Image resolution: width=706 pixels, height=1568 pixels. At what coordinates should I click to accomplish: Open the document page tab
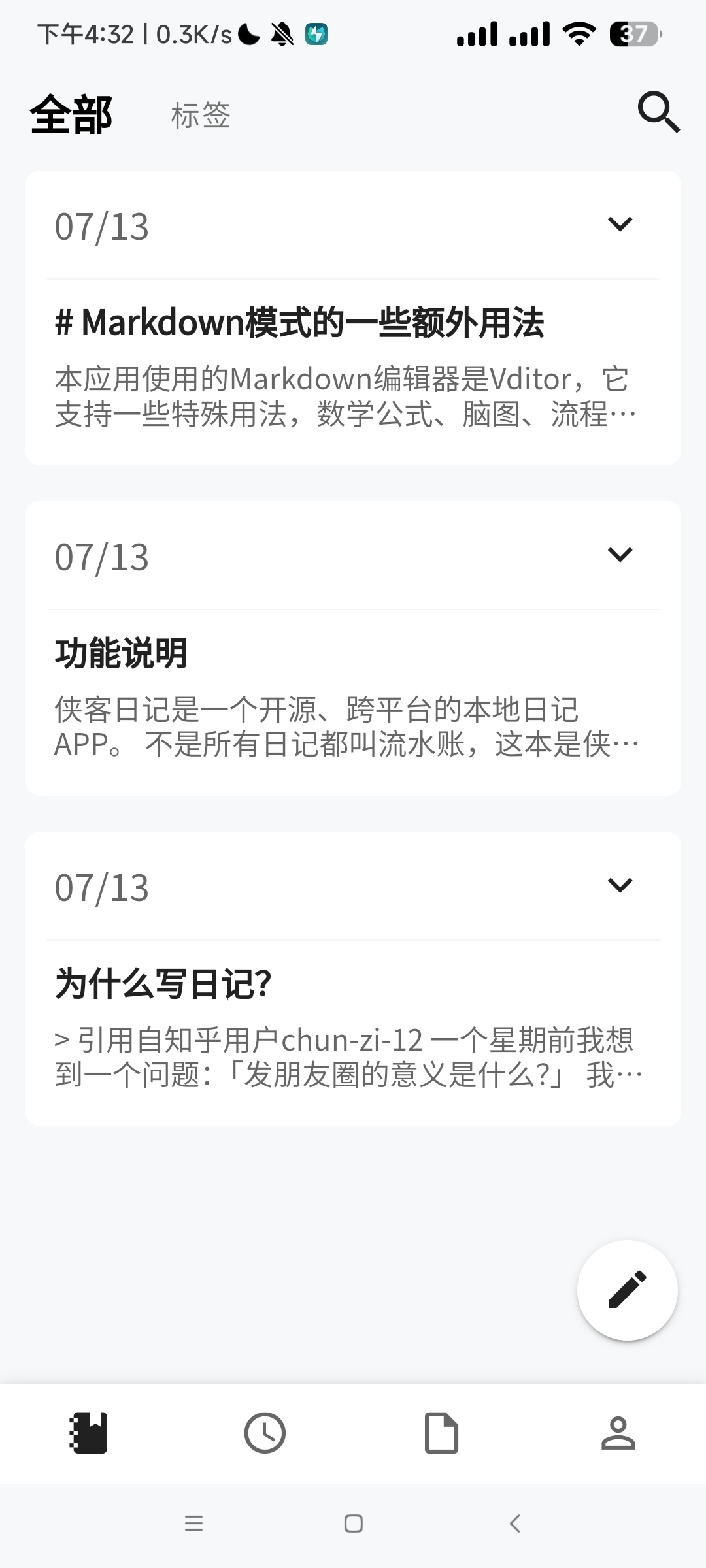[441, 1433]
